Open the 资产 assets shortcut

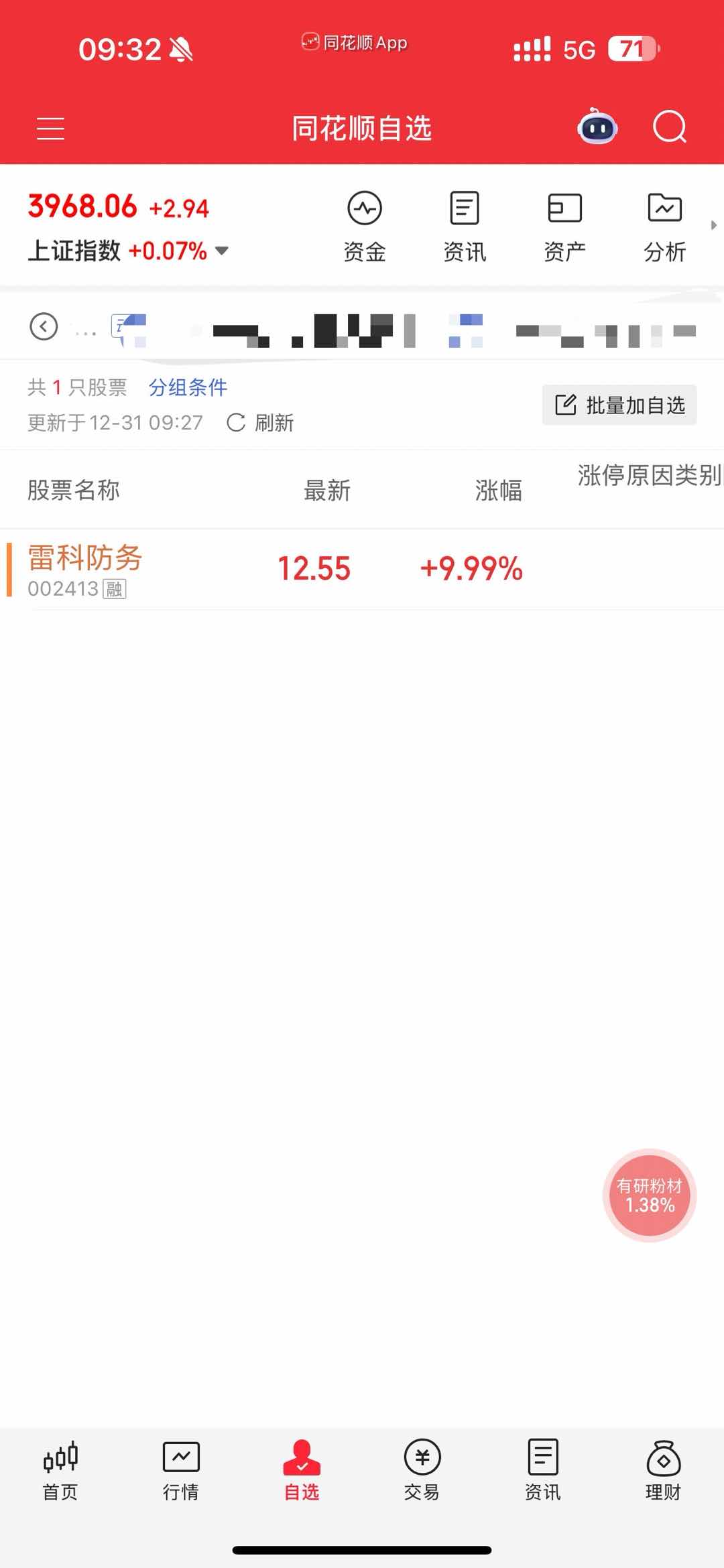[564, 226]
